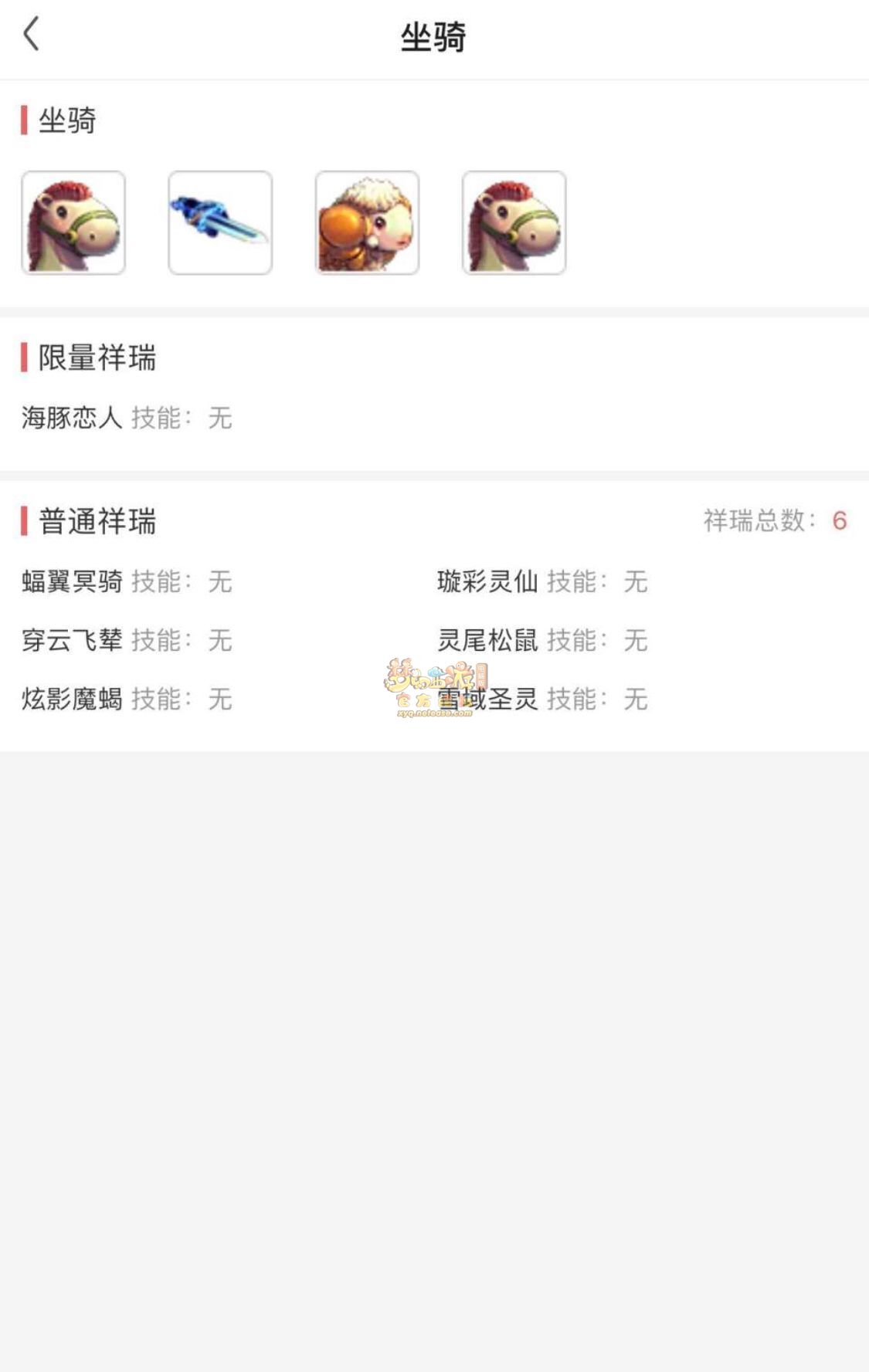Go back from the 坐骑 page
869x1372 pixels.
click(x=31, y=35)
